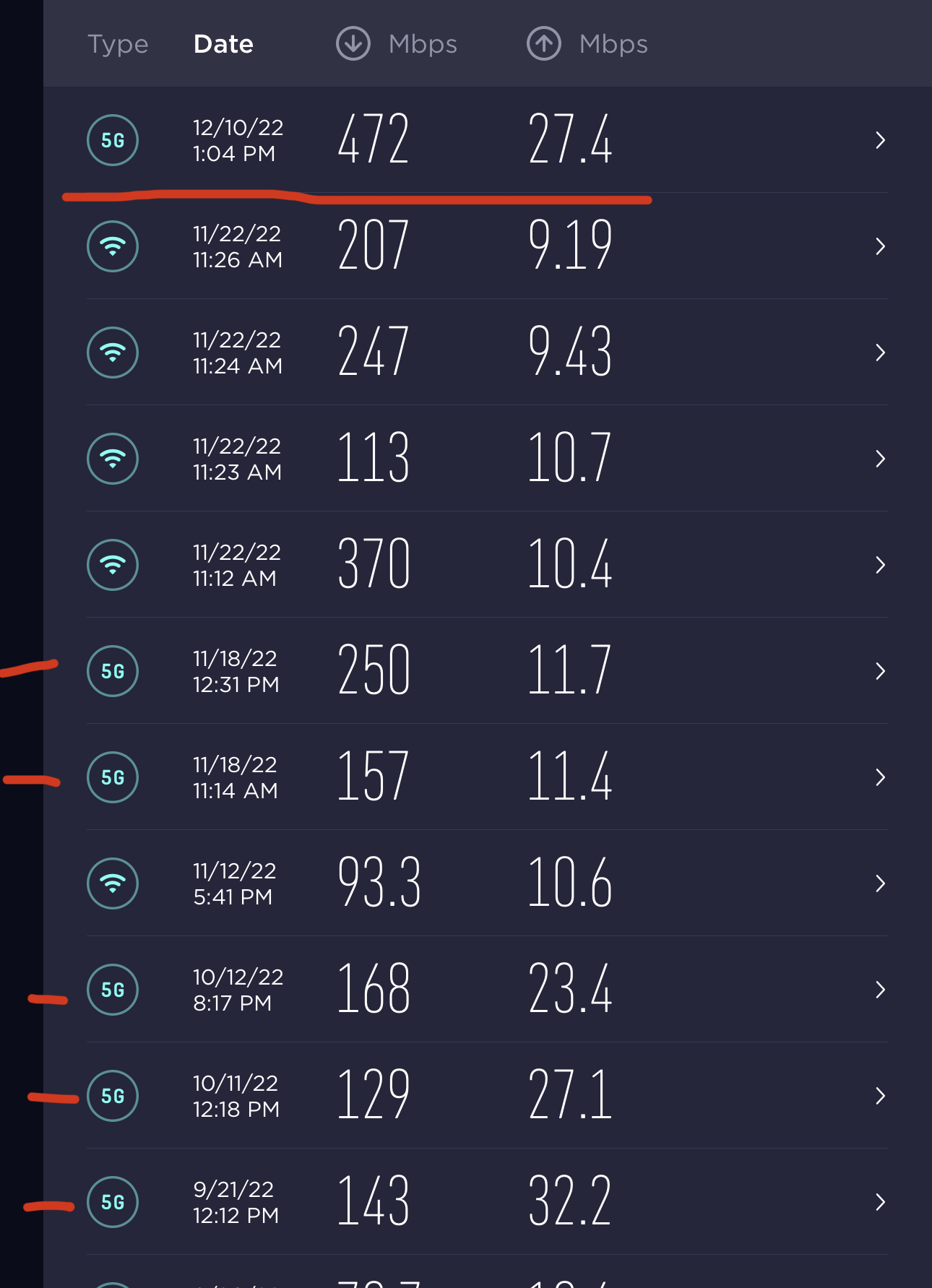Open the 11/12/22 5:41 PM result
The image size is (932, 1288).
488,883
